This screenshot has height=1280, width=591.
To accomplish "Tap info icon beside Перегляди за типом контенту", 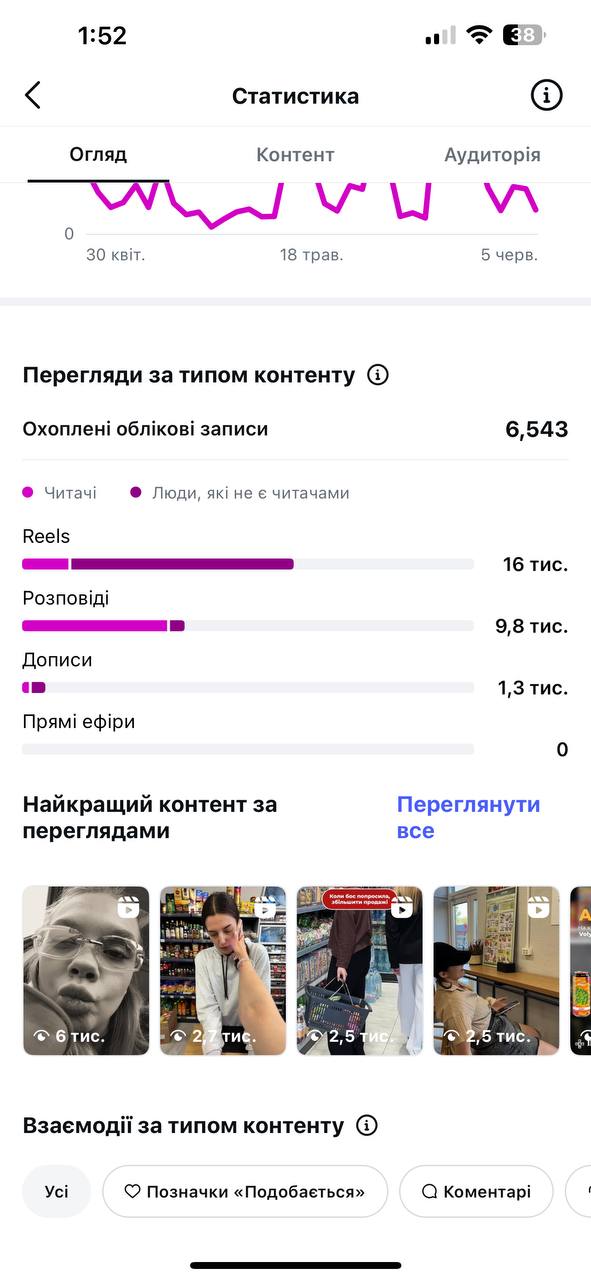I will (377, 375).
